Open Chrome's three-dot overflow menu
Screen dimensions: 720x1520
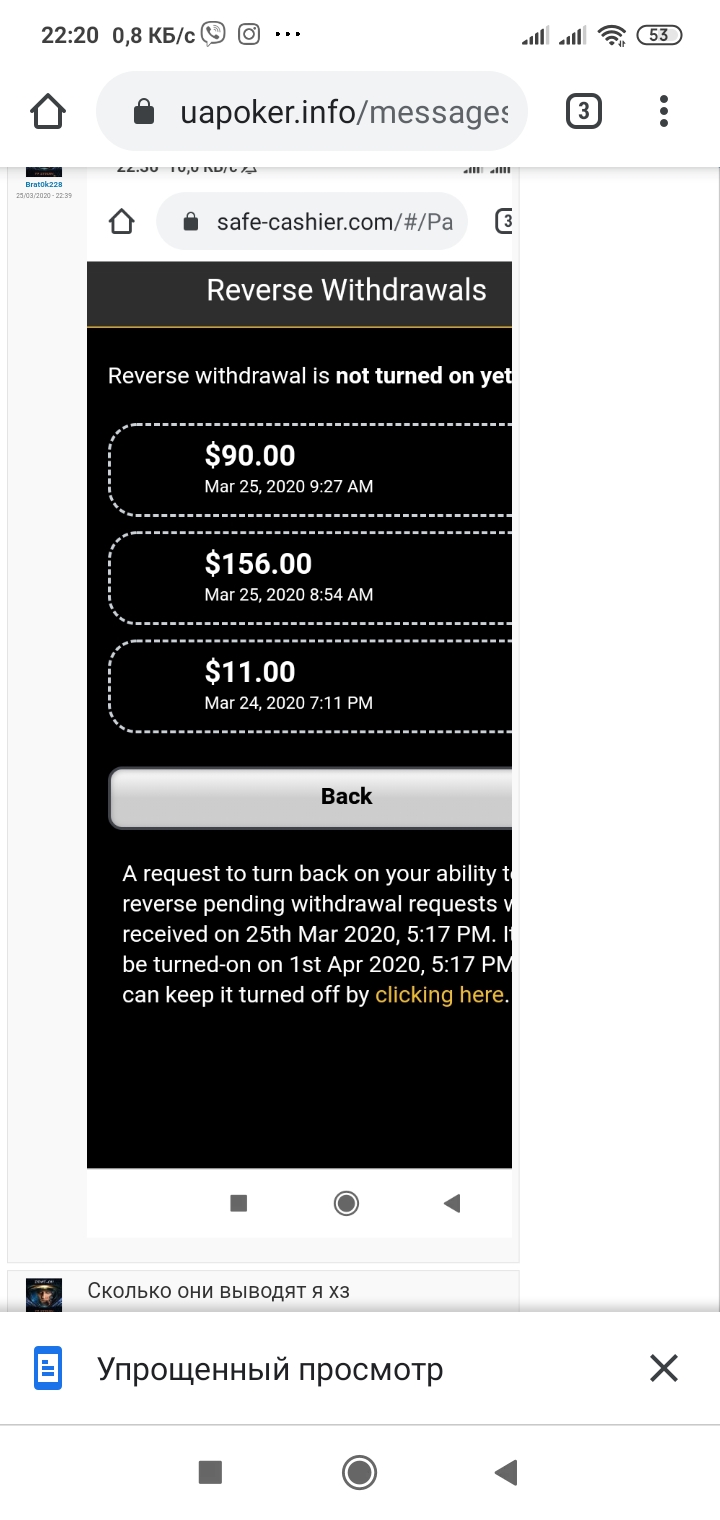pos(664,112)
